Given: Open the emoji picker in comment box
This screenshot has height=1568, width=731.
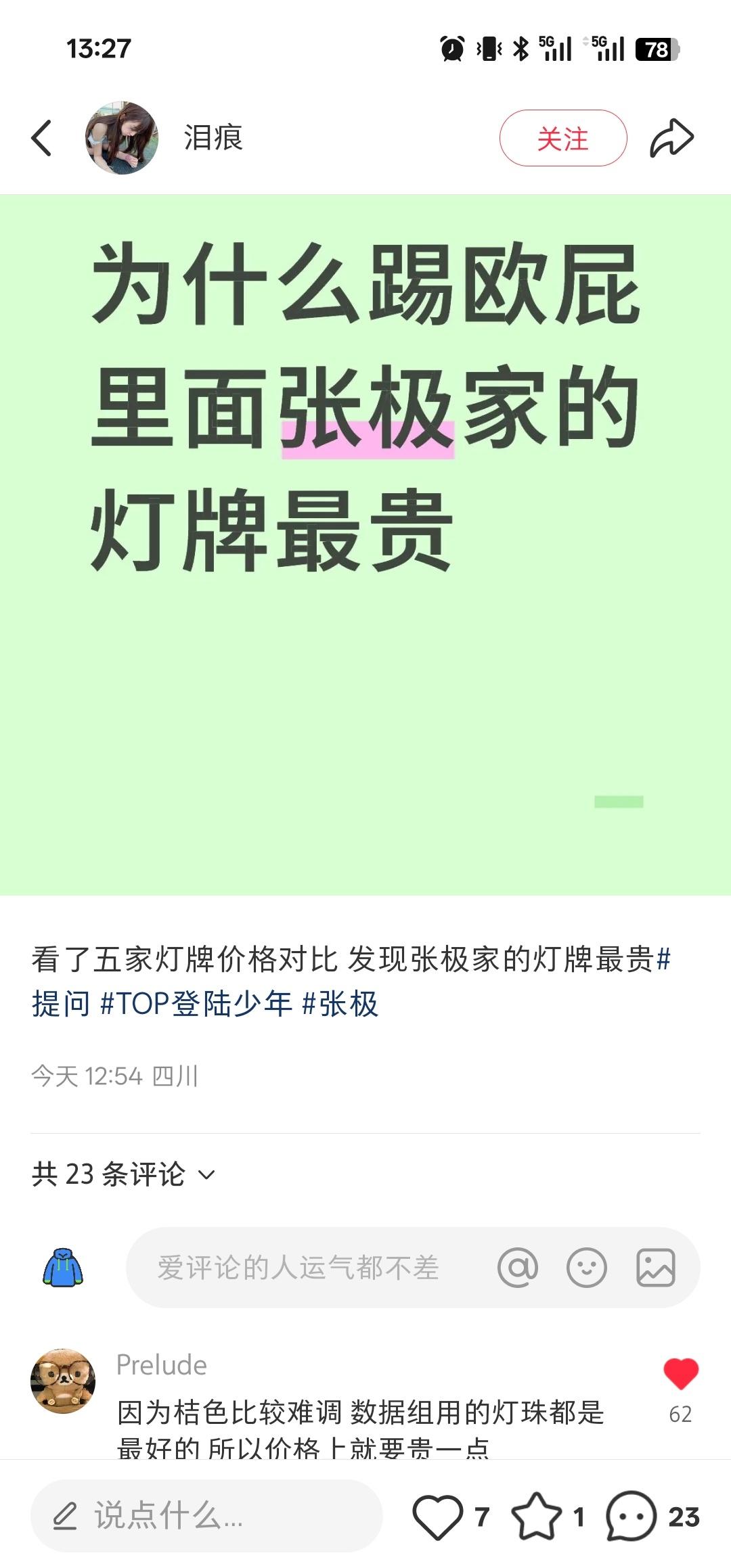Looking at the screenshot, I should point(587,1268).
